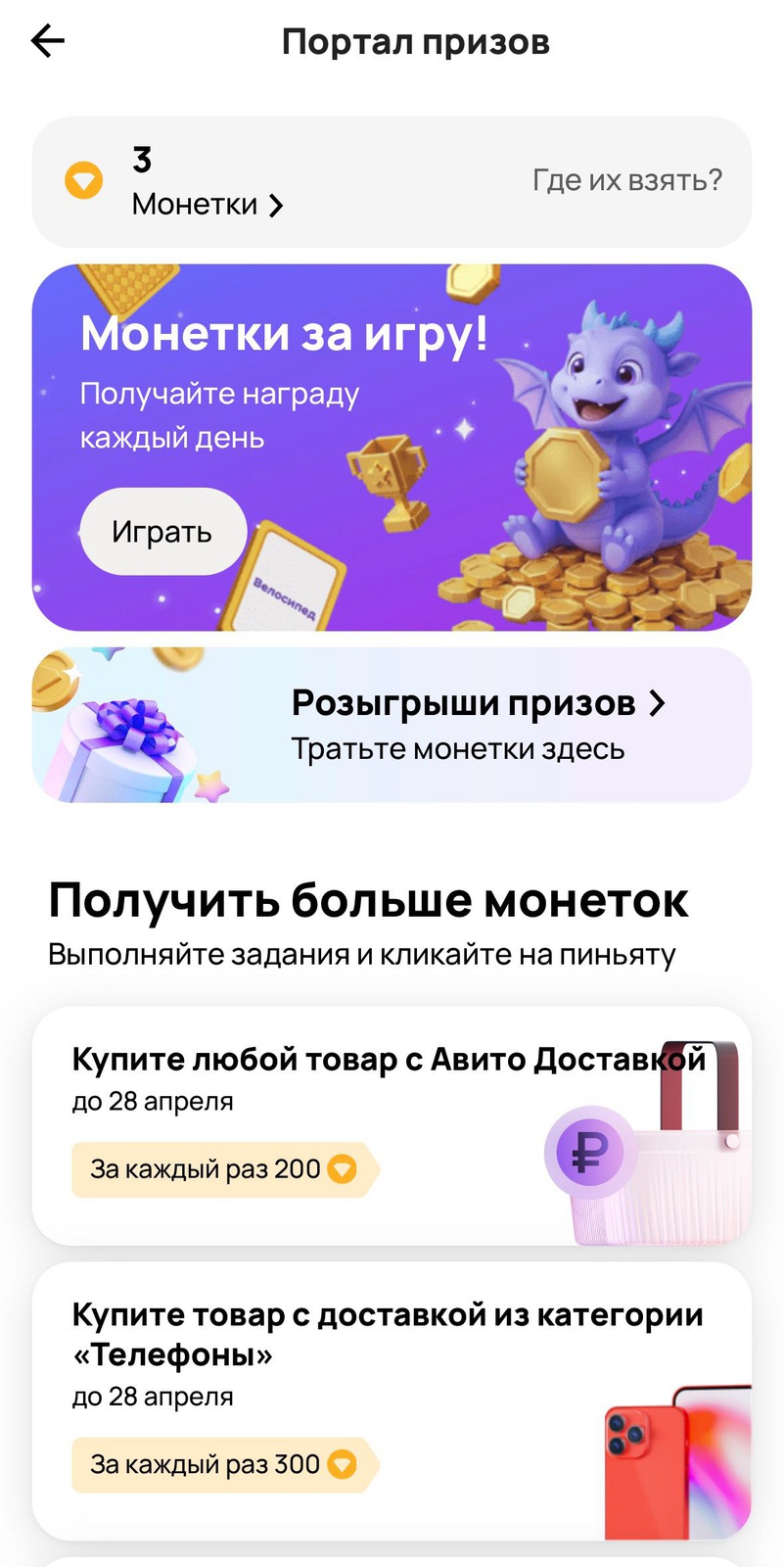Go back using the arrow icon
784x1567 pixels.
click(x=47, y=41)
